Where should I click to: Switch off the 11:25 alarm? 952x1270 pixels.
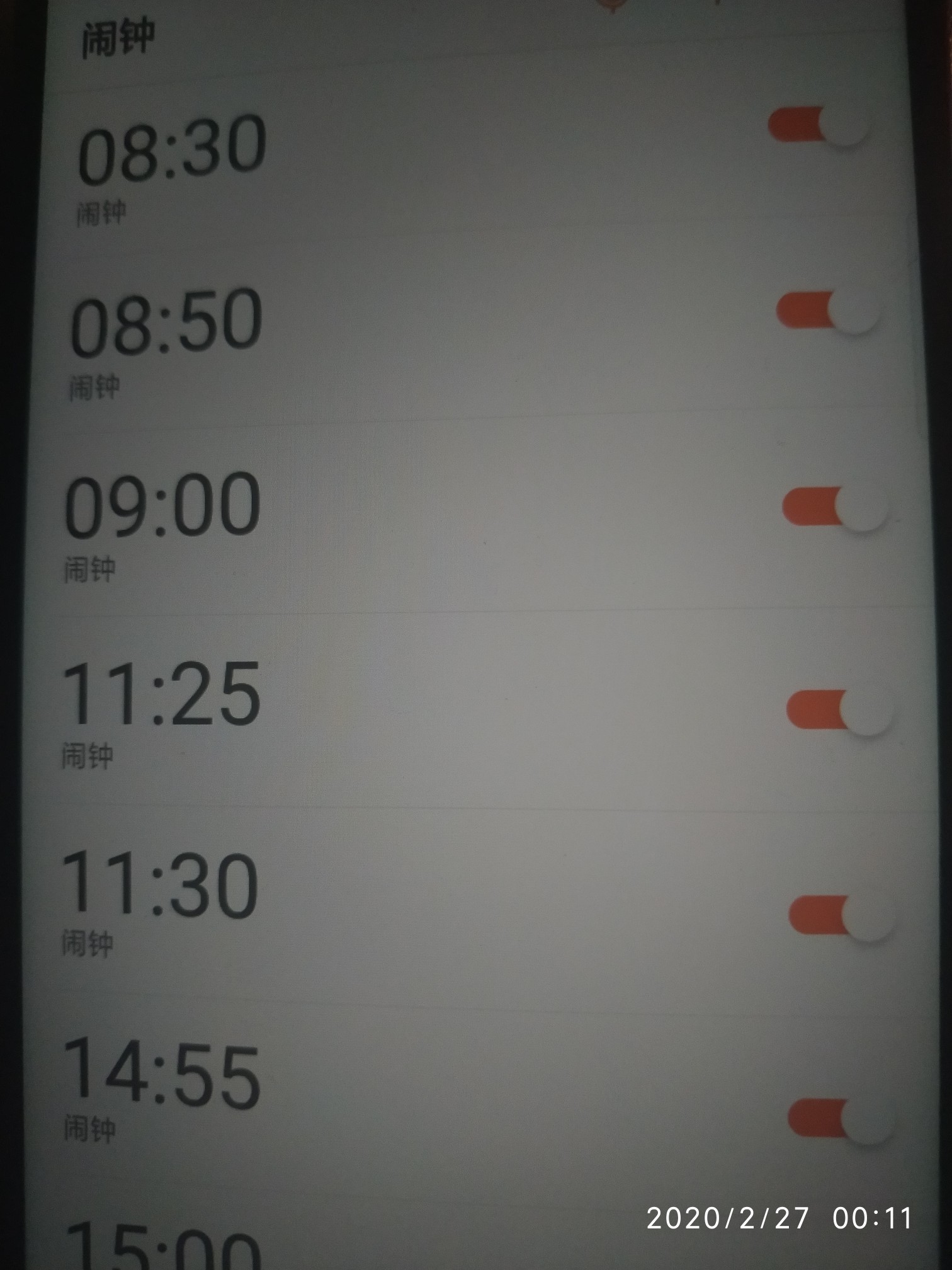click(x=839, y=711)
